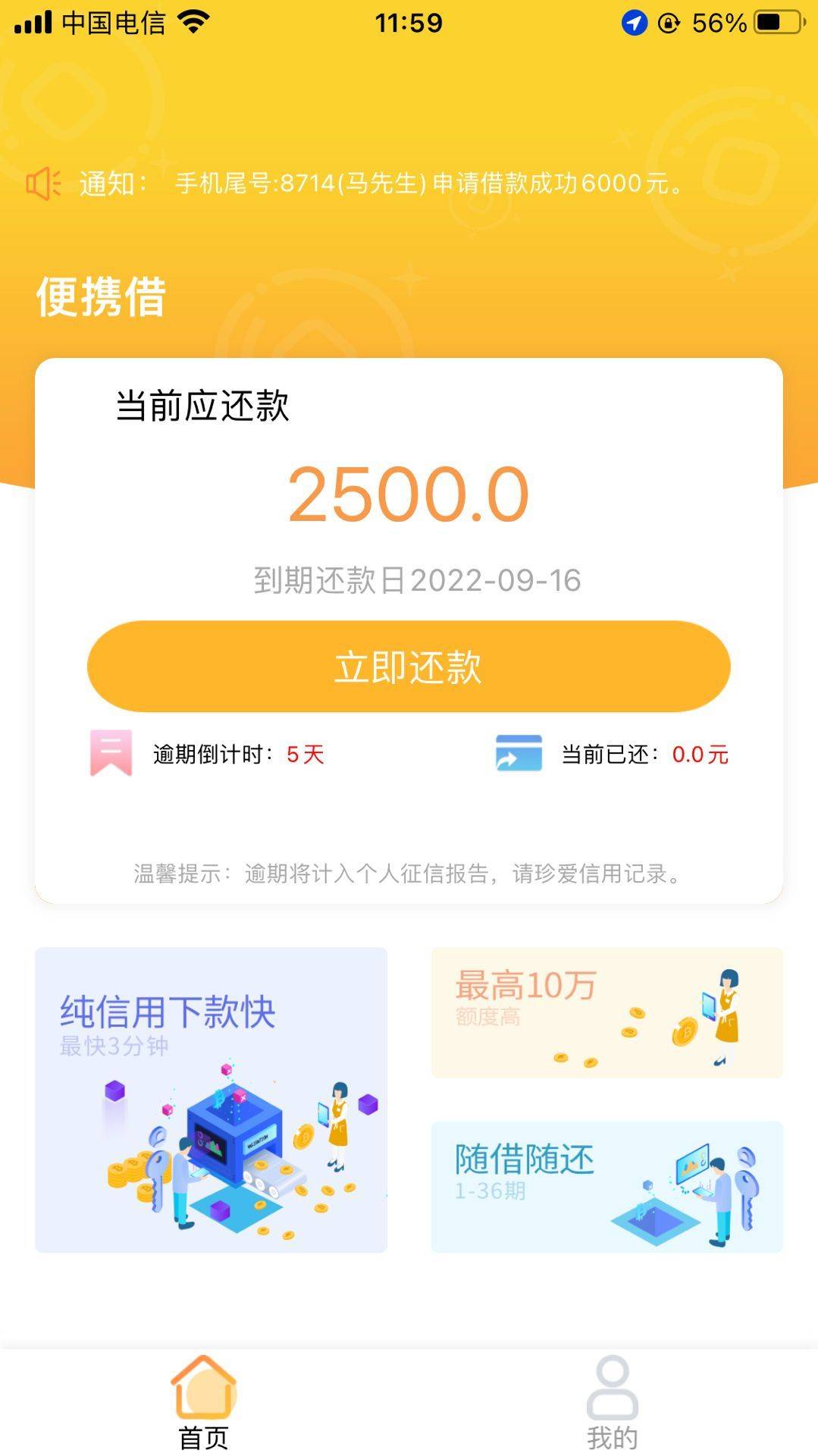Viewport: 818px width, 1456px height.
Task: Select the 首页 home tab
Action: tap(203, 1404)
